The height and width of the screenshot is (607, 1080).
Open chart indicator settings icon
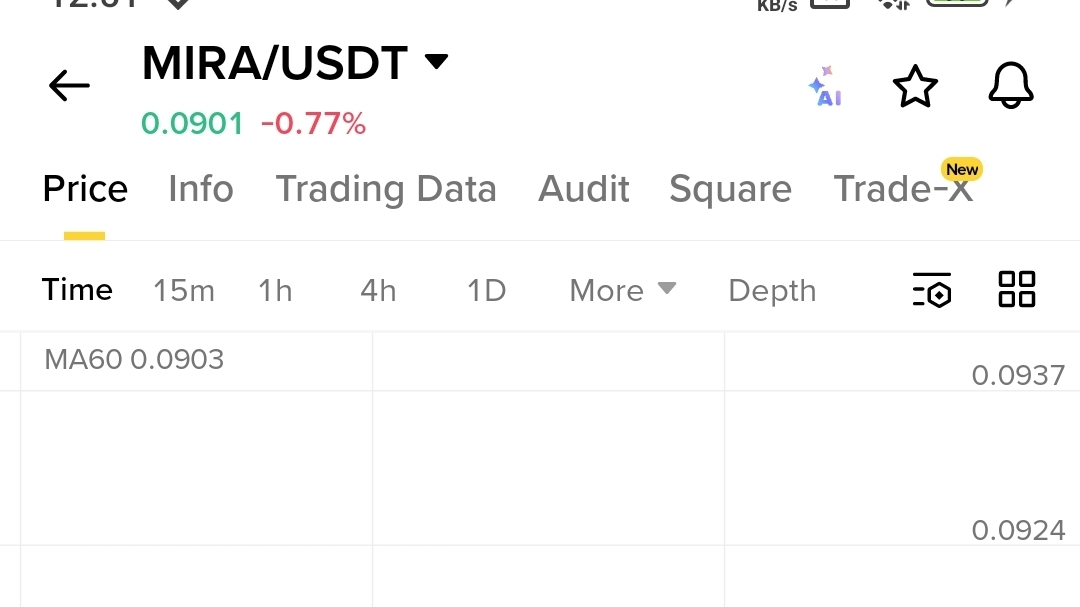(x=932, y=290)
